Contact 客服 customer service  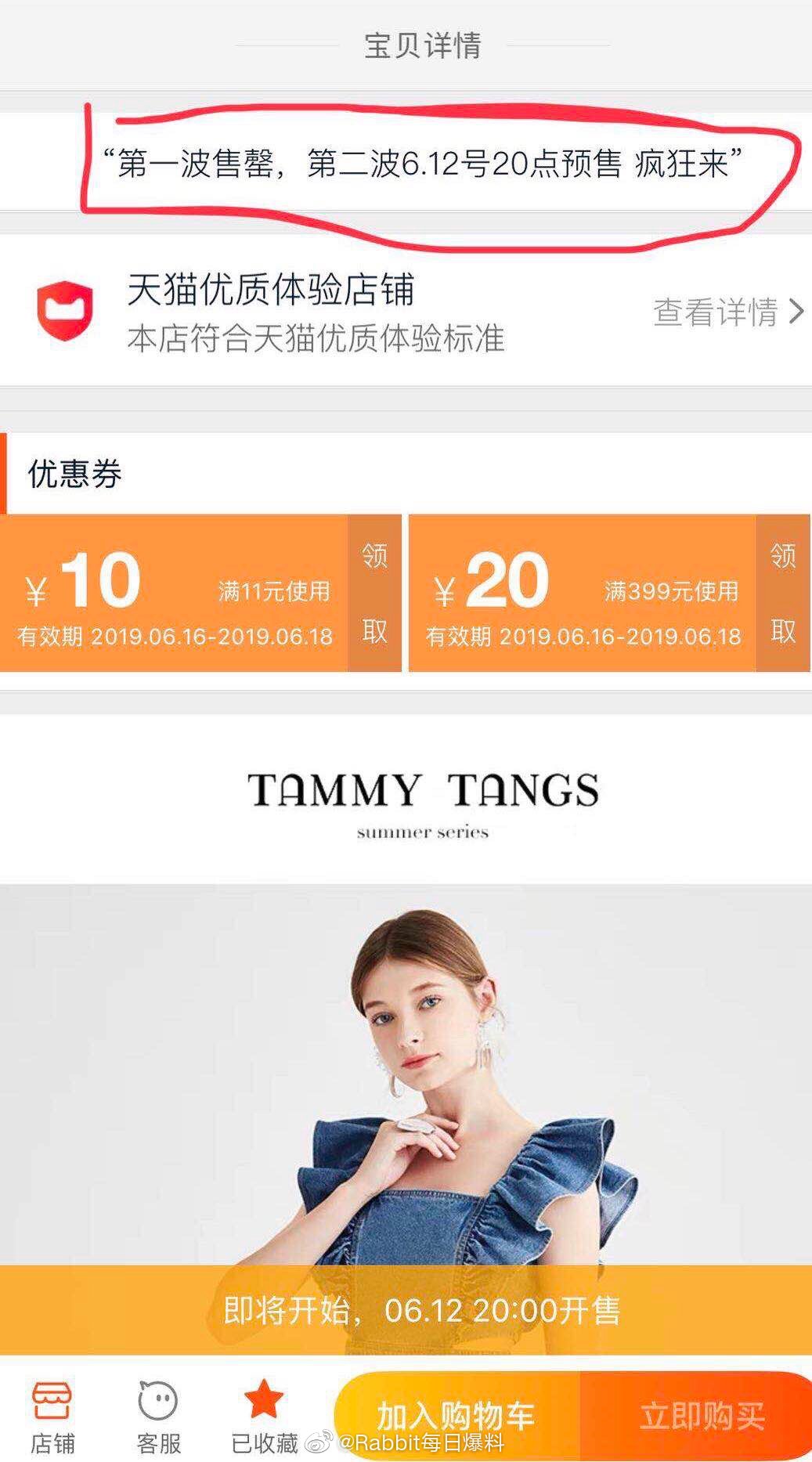158,1416
